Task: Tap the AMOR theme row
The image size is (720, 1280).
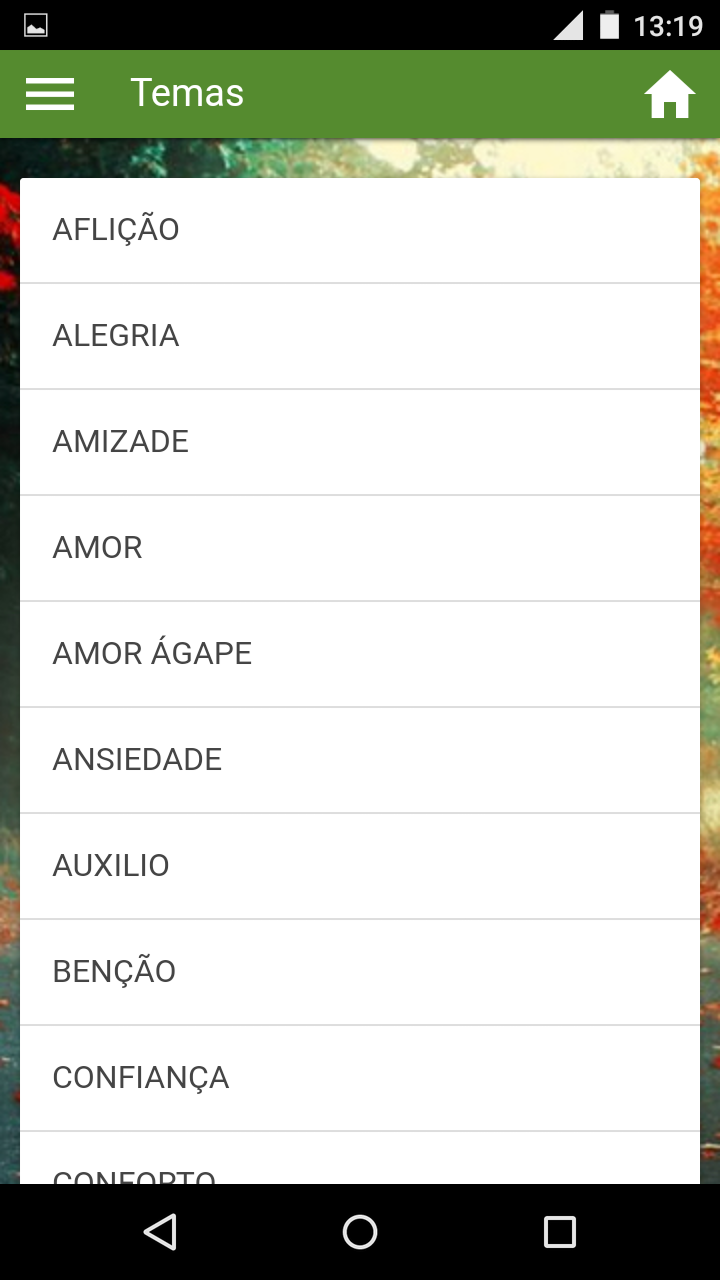Action: click(360, 548)
